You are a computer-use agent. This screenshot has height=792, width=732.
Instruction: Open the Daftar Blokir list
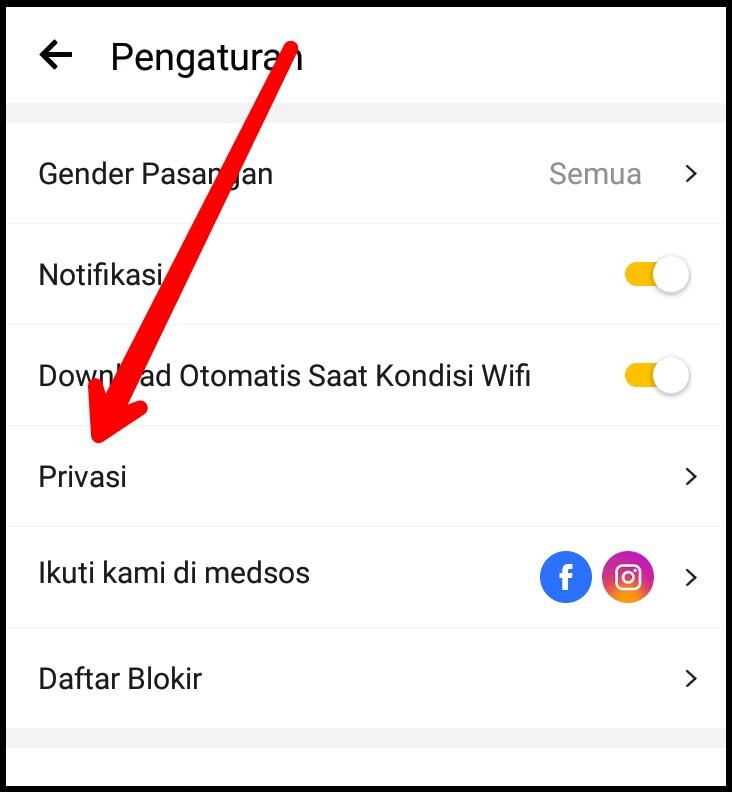tap(366, 679)
